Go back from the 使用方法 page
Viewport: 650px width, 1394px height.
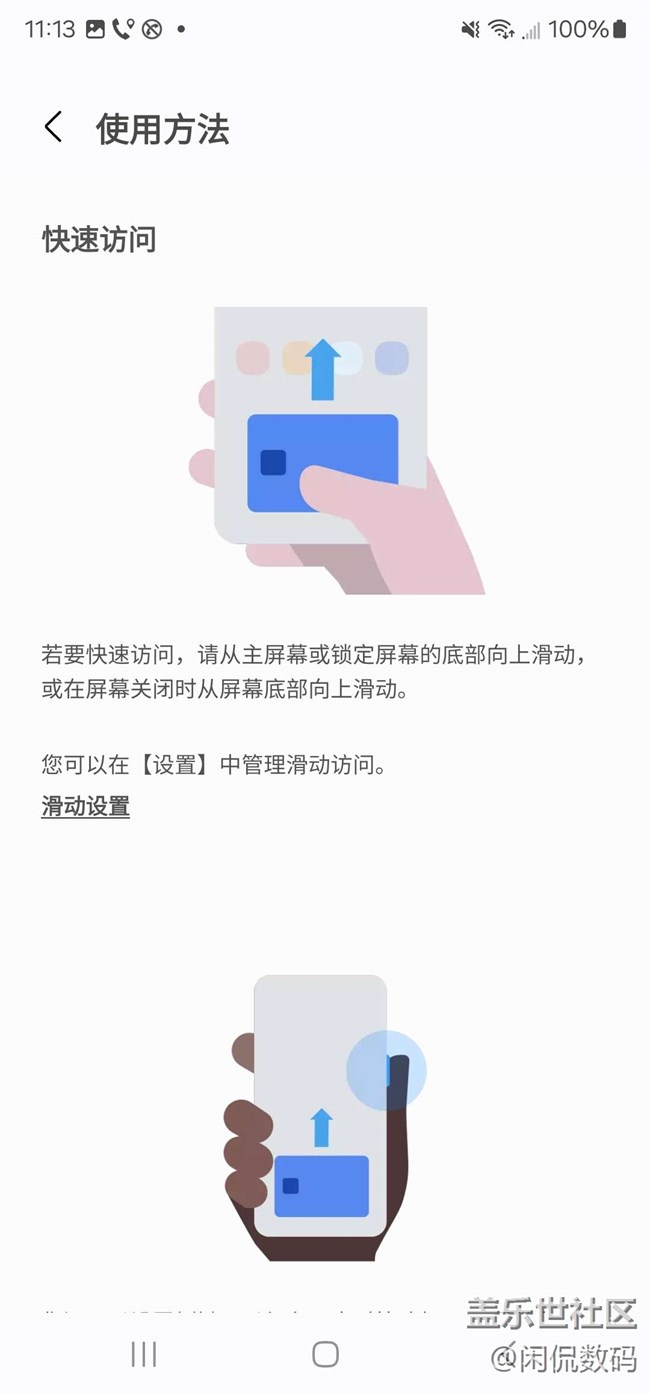click(54, 128)
